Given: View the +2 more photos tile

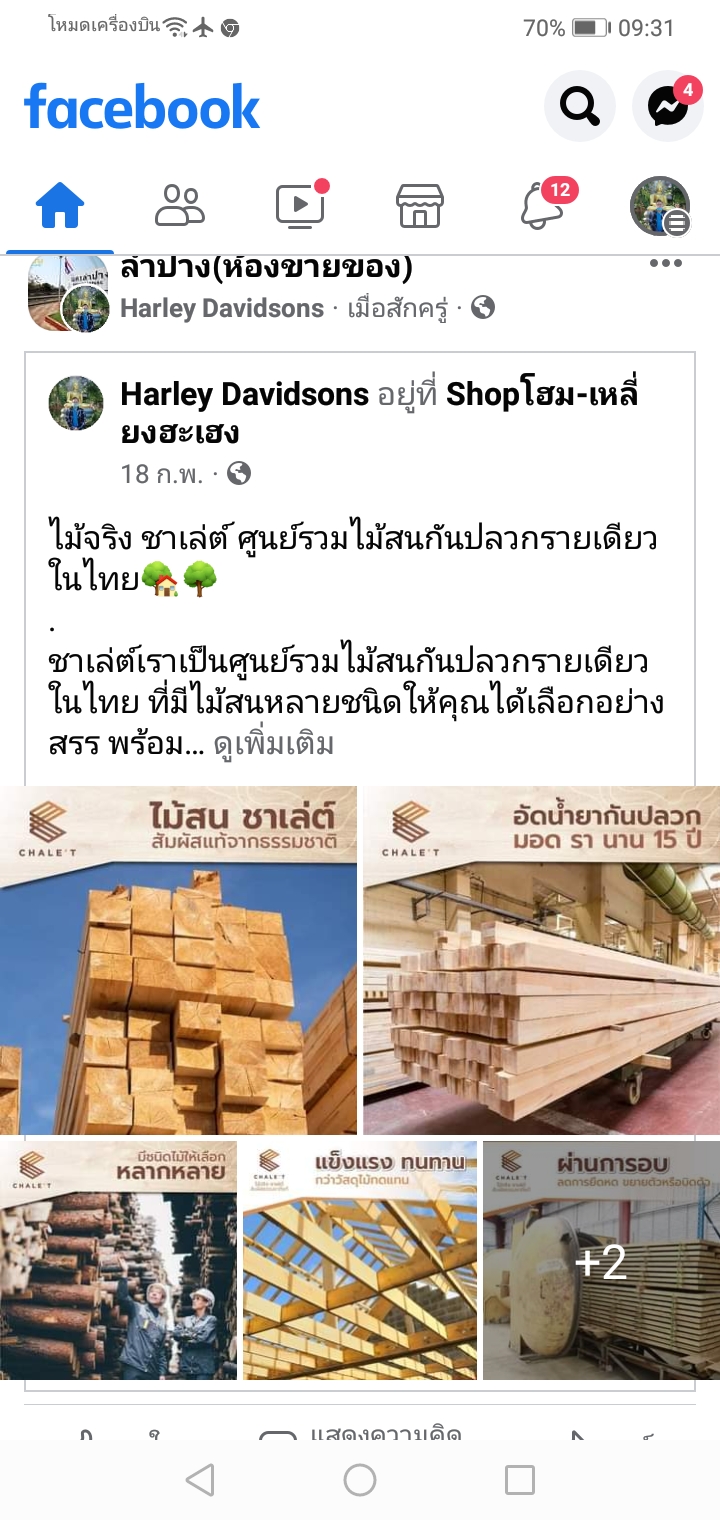Looking at the screenshot, I should coord(601,1261).
